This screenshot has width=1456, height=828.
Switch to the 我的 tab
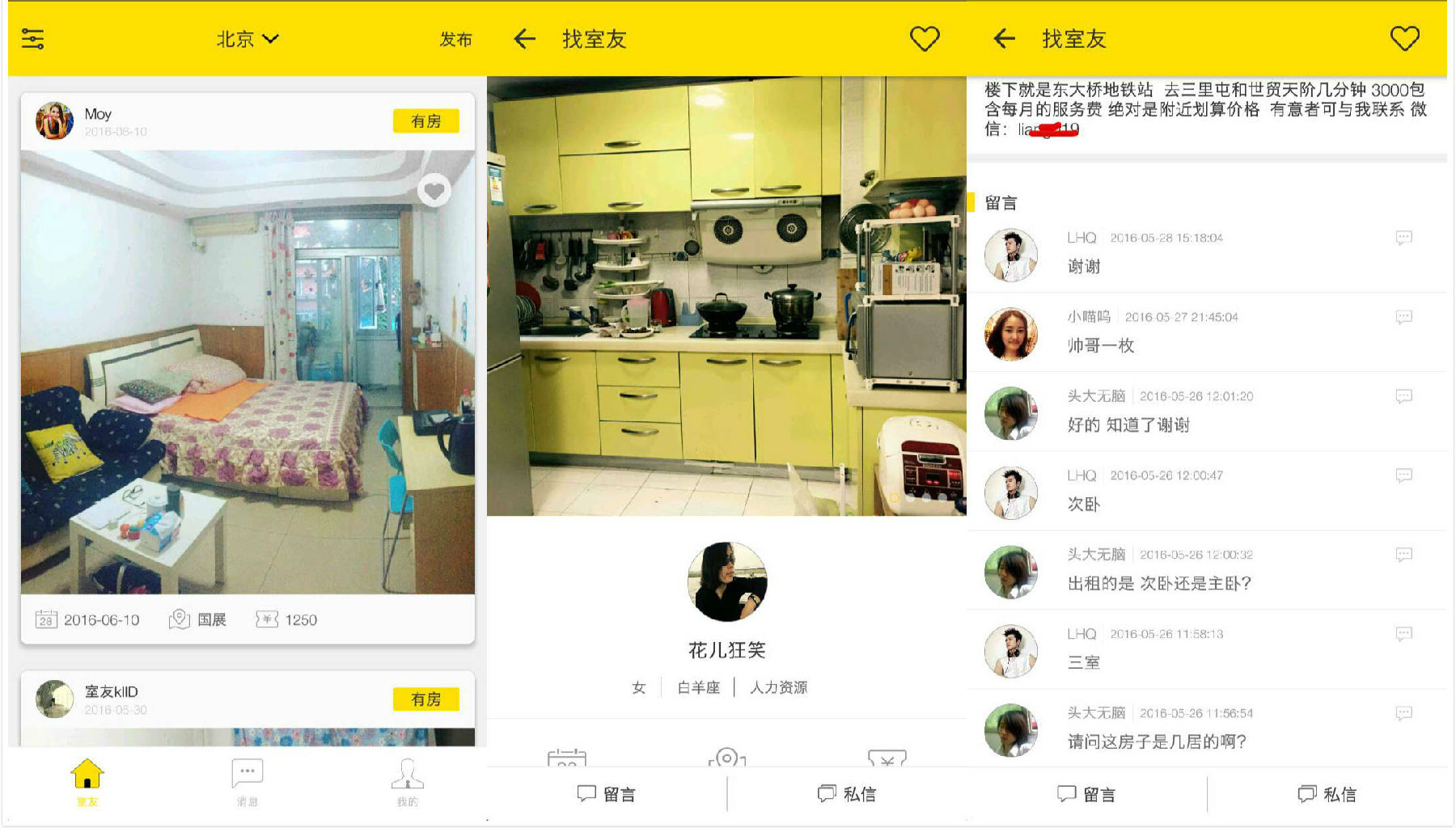click(407, 782)
